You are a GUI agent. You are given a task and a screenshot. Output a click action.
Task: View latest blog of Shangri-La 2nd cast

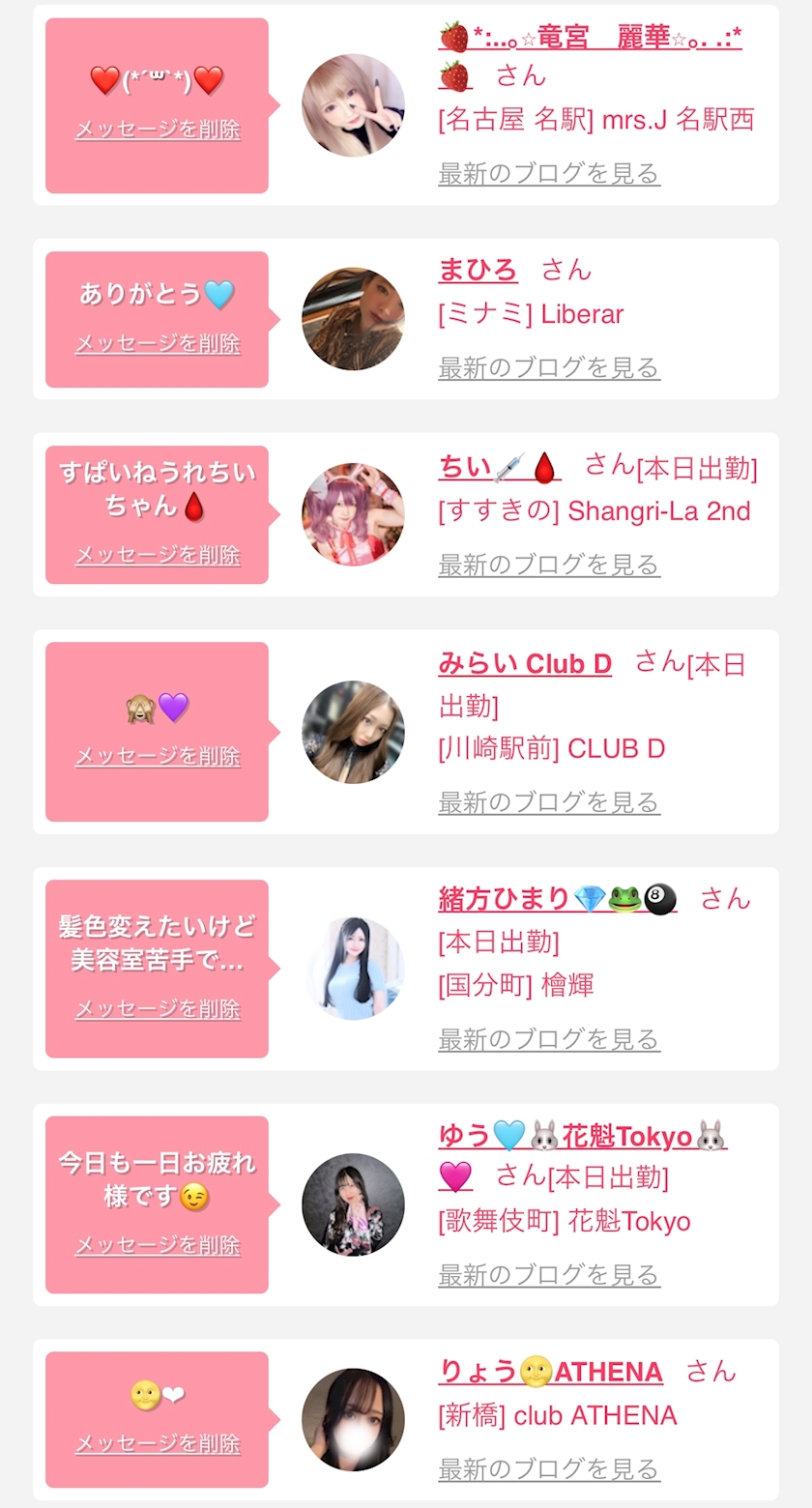[549, 565]
